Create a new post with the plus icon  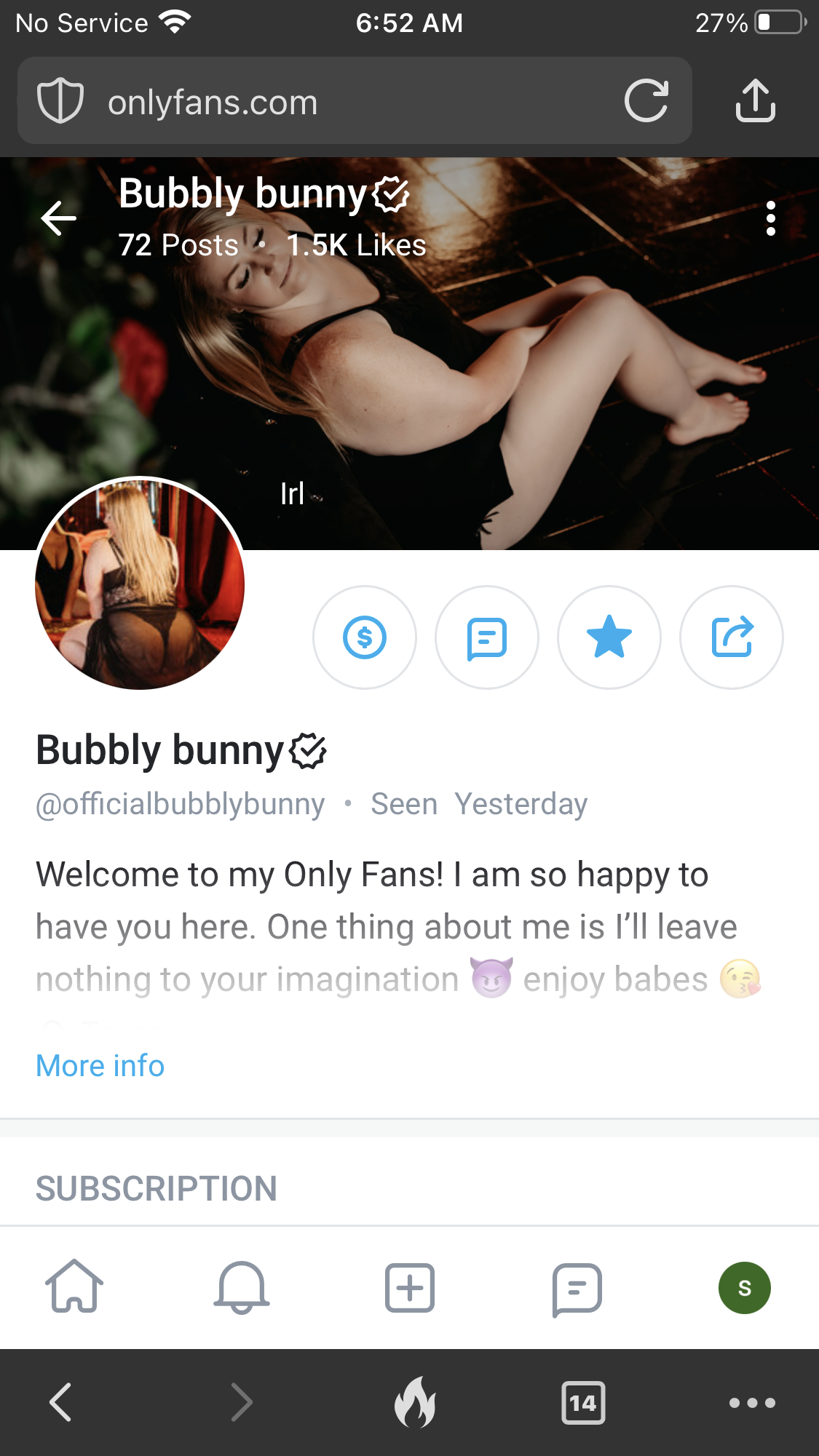pos(409,1287)
